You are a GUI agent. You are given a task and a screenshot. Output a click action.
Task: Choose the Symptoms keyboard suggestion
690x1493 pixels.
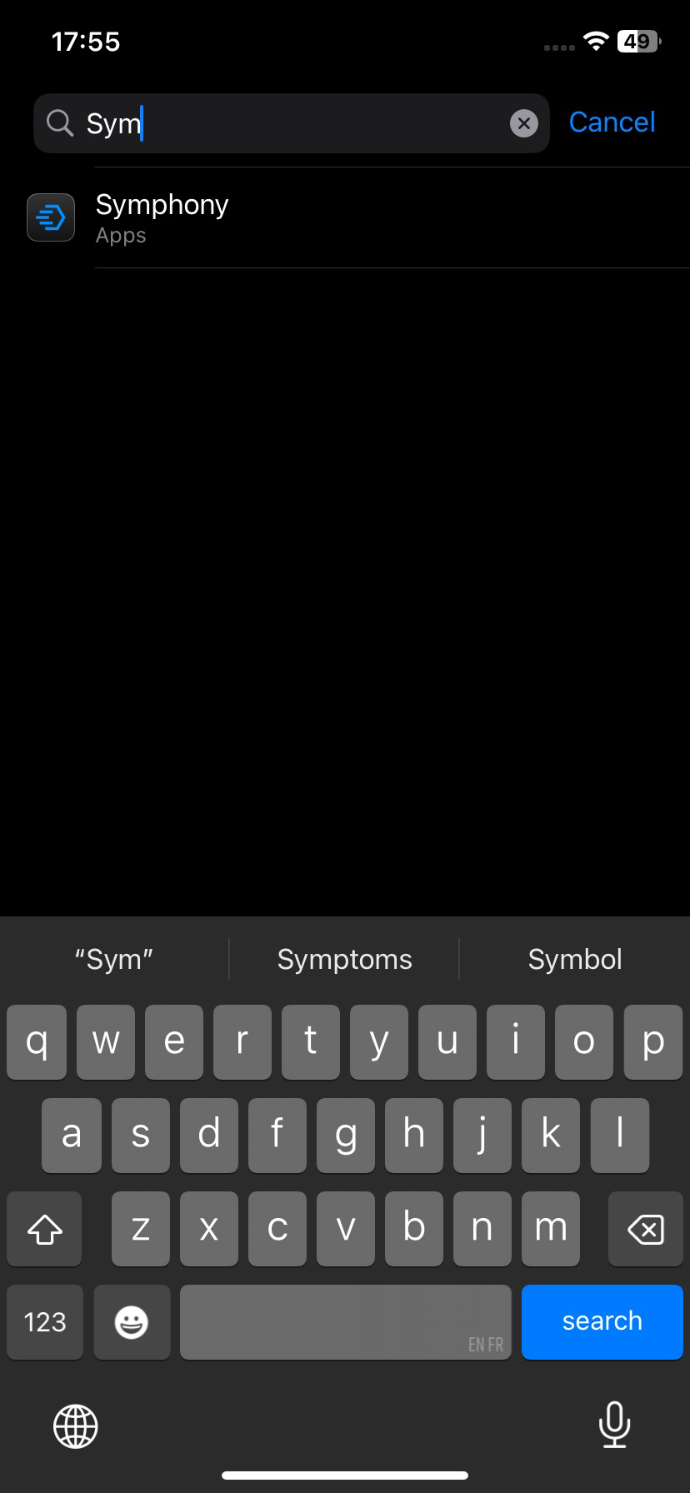(x=345, y=959)
